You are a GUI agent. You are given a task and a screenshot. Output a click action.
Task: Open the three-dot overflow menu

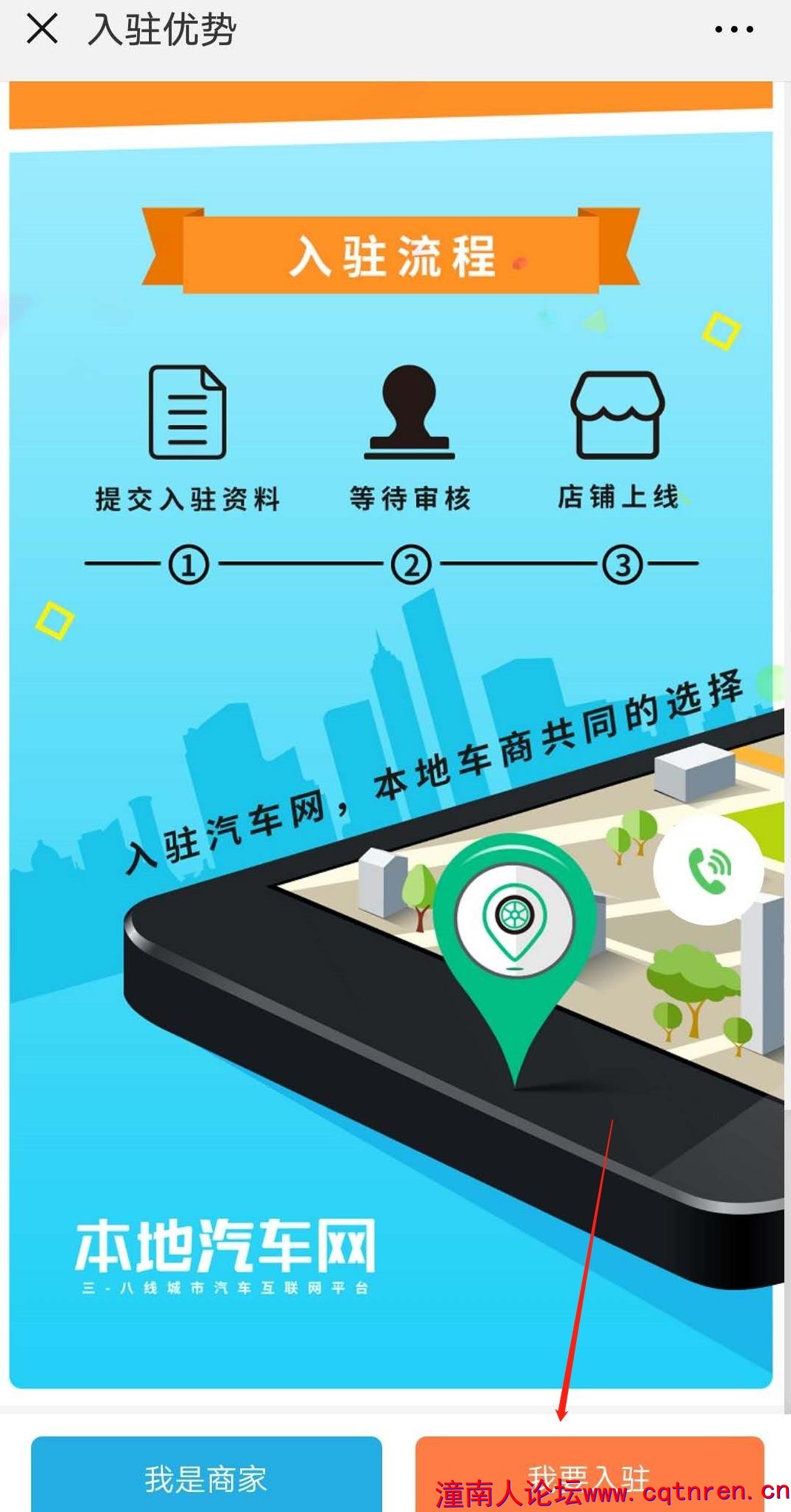tap(733, 30)
